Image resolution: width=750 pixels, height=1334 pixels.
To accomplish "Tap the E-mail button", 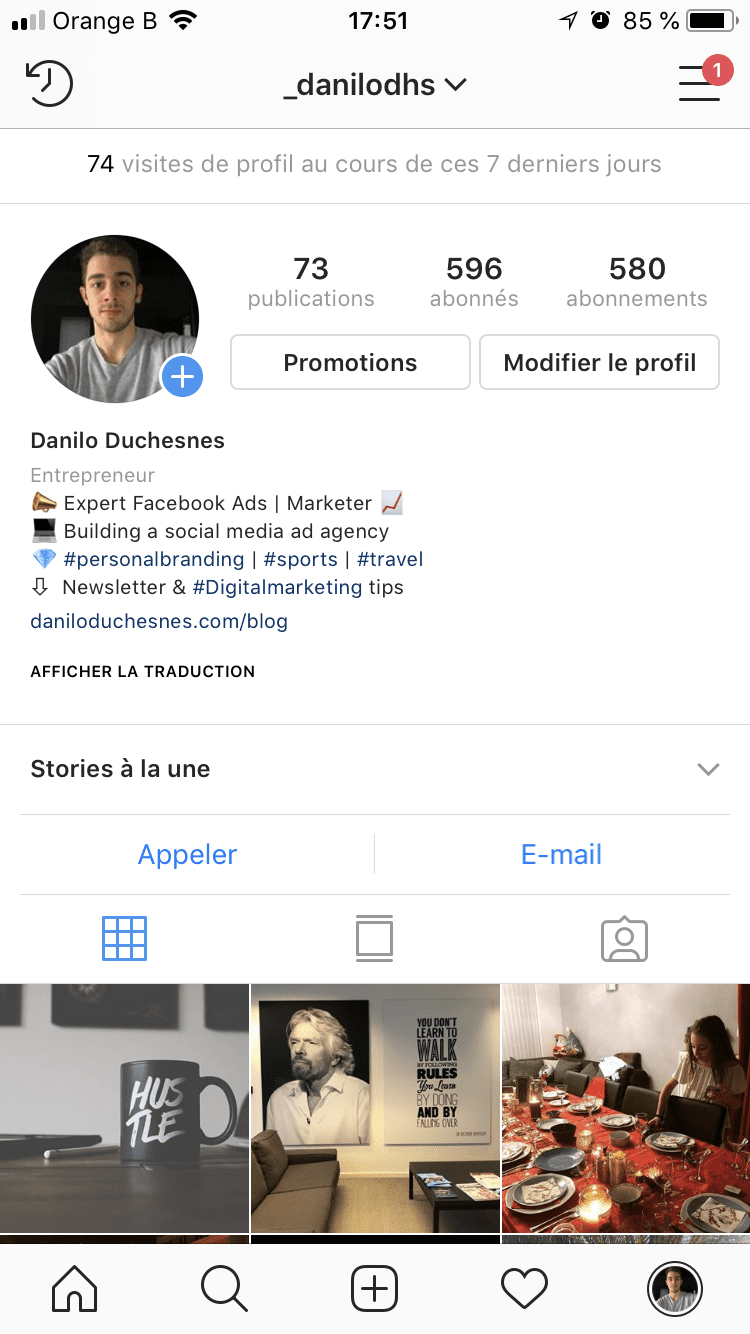I will coord(561,855).
